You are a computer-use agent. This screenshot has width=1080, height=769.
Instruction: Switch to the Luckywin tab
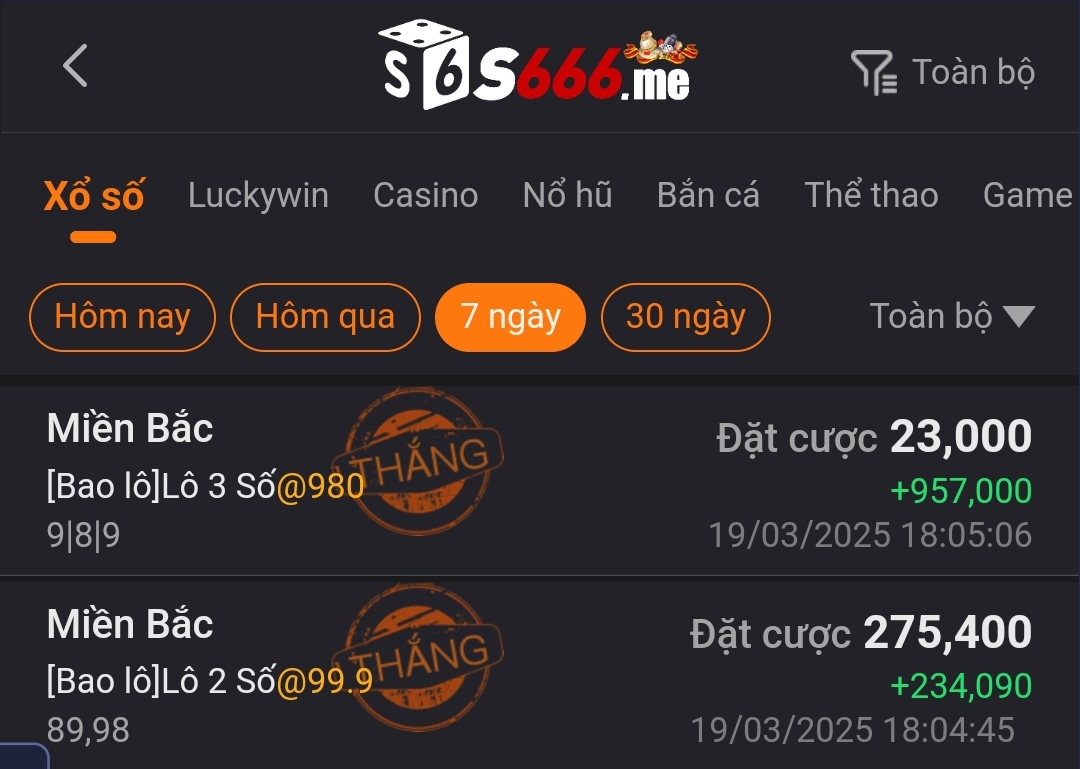pyautogui.click(x=258, y=195)
